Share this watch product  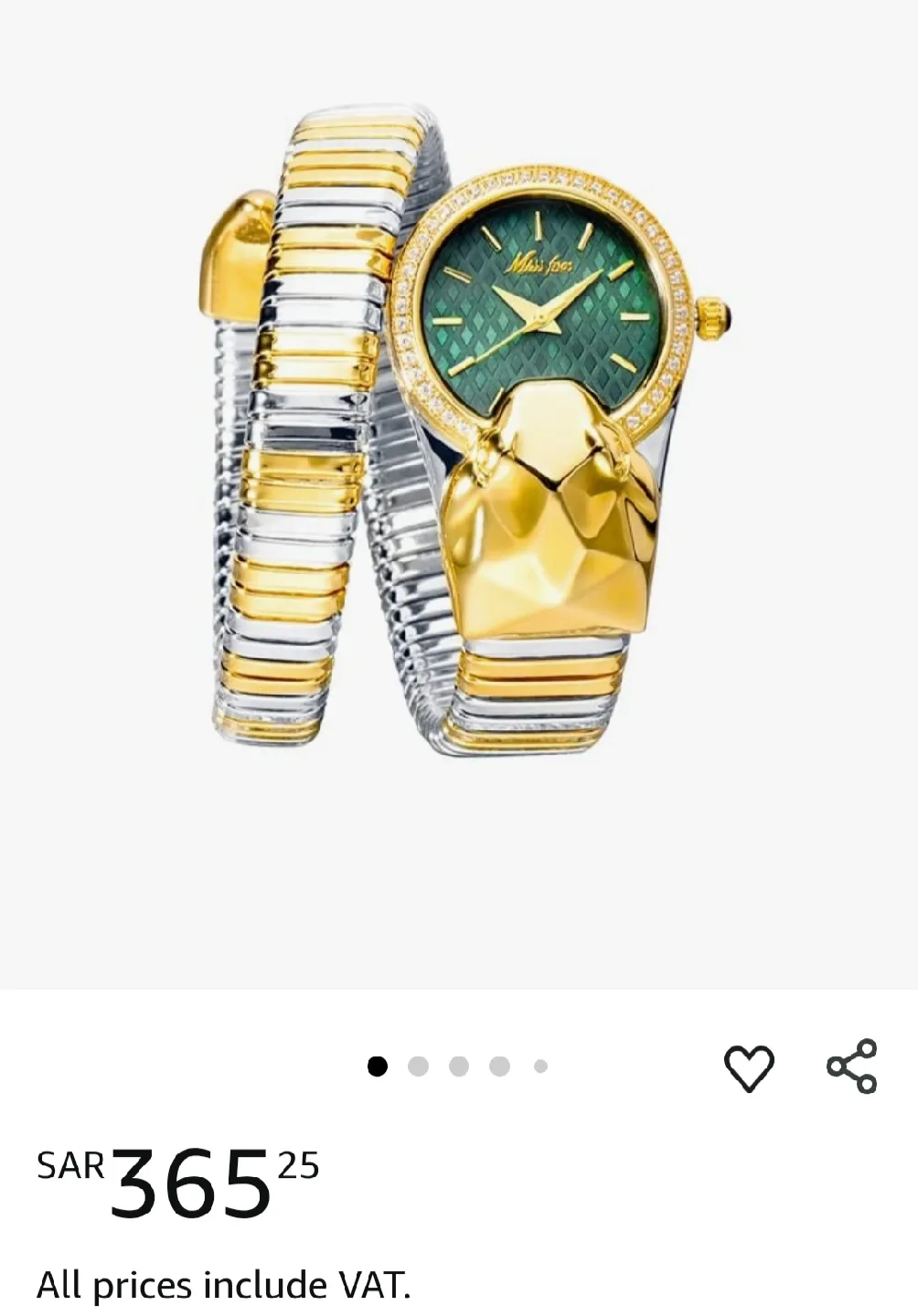point(851,1067)
